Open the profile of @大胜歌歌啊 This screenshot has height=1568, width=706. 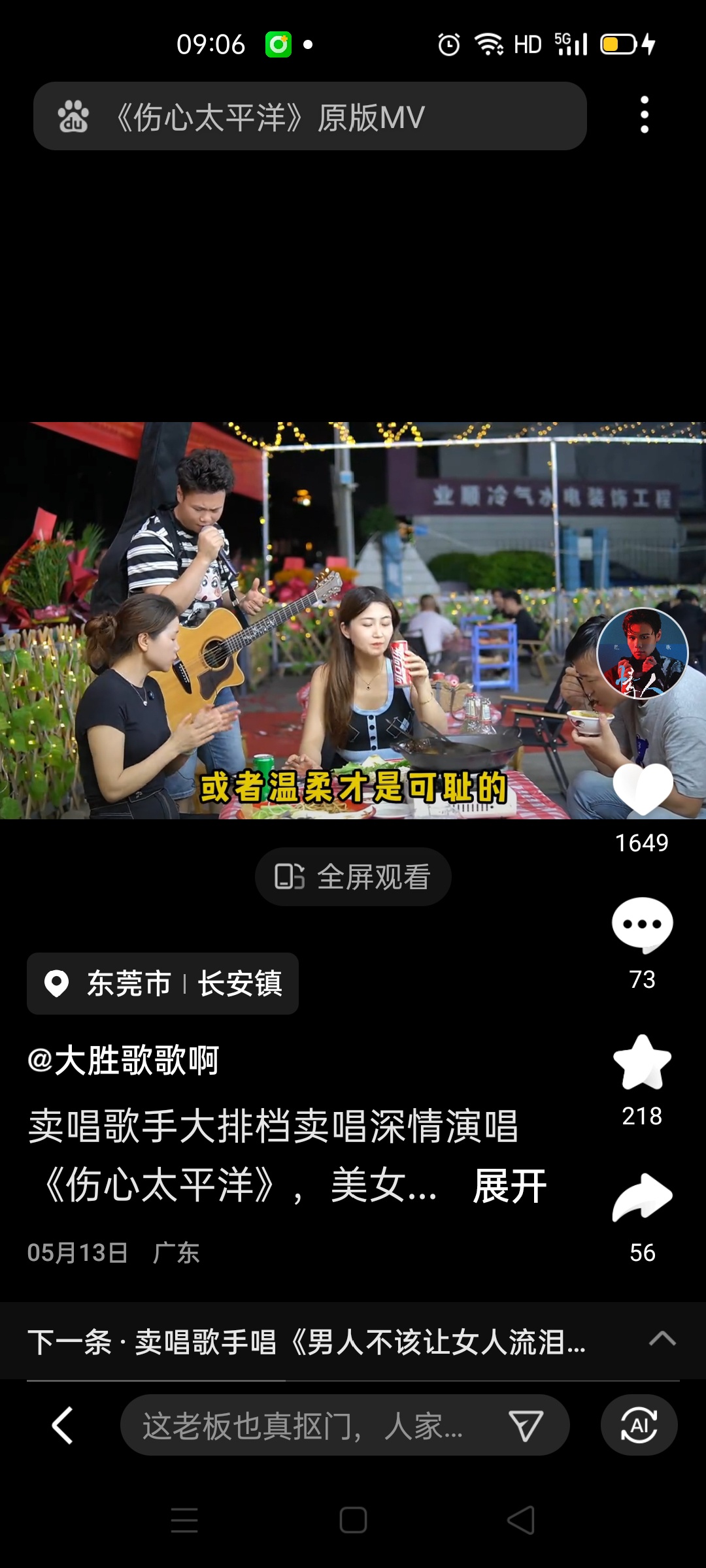point(124,1060)
